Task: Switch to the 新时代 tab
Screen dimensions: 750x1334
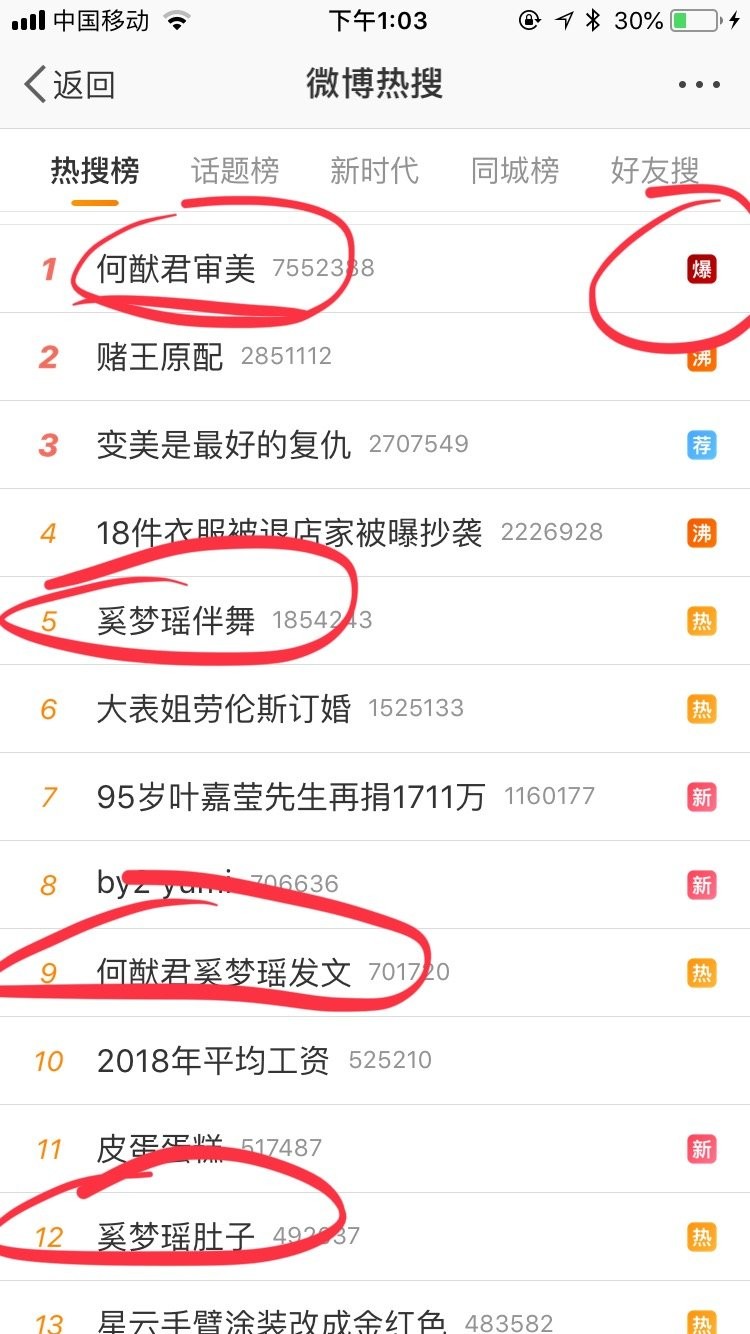Action: (x=374, y=171)
